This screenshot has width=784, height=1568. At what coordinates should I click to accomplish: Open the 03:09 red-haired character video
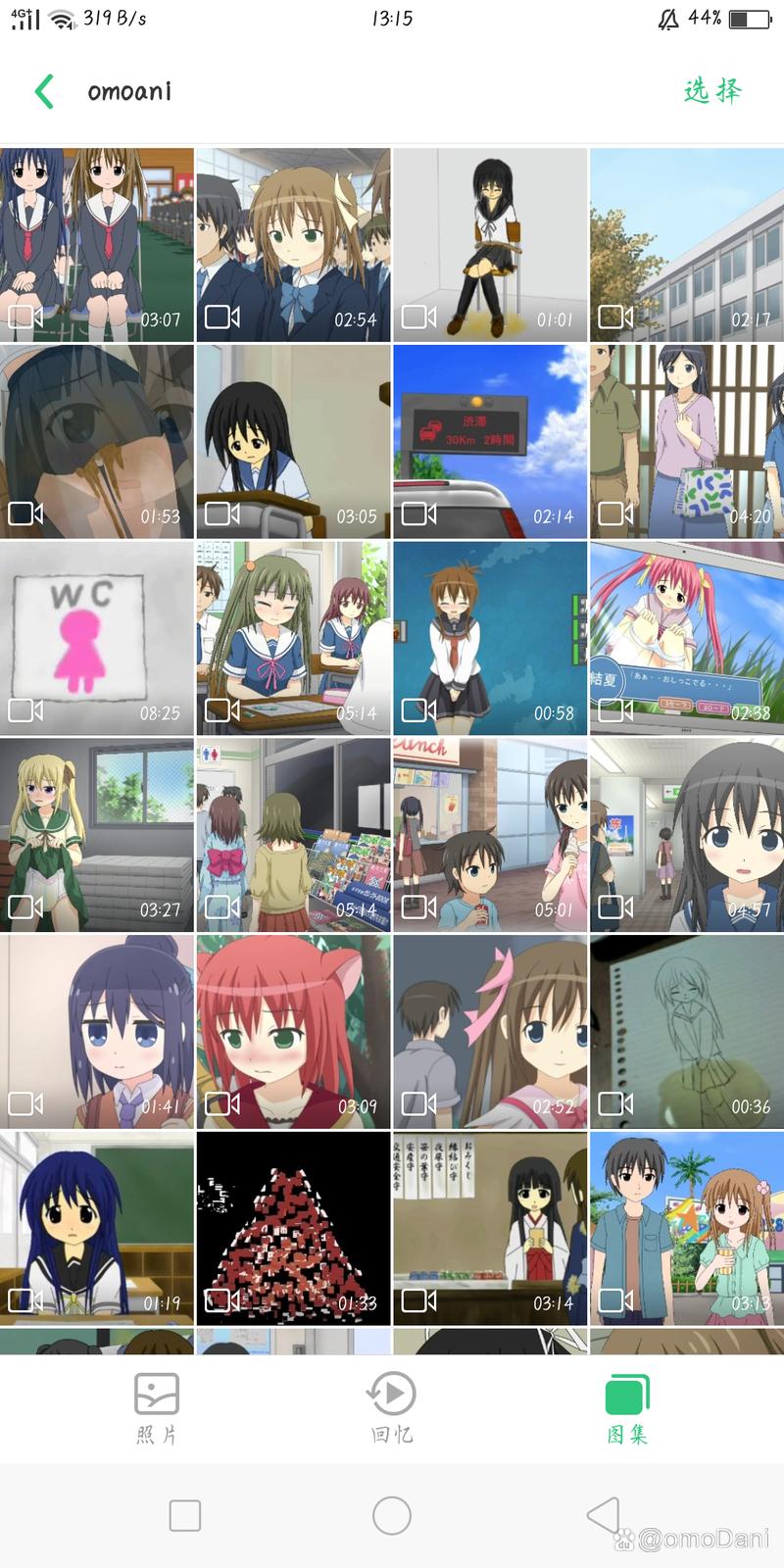point(293,1032)
